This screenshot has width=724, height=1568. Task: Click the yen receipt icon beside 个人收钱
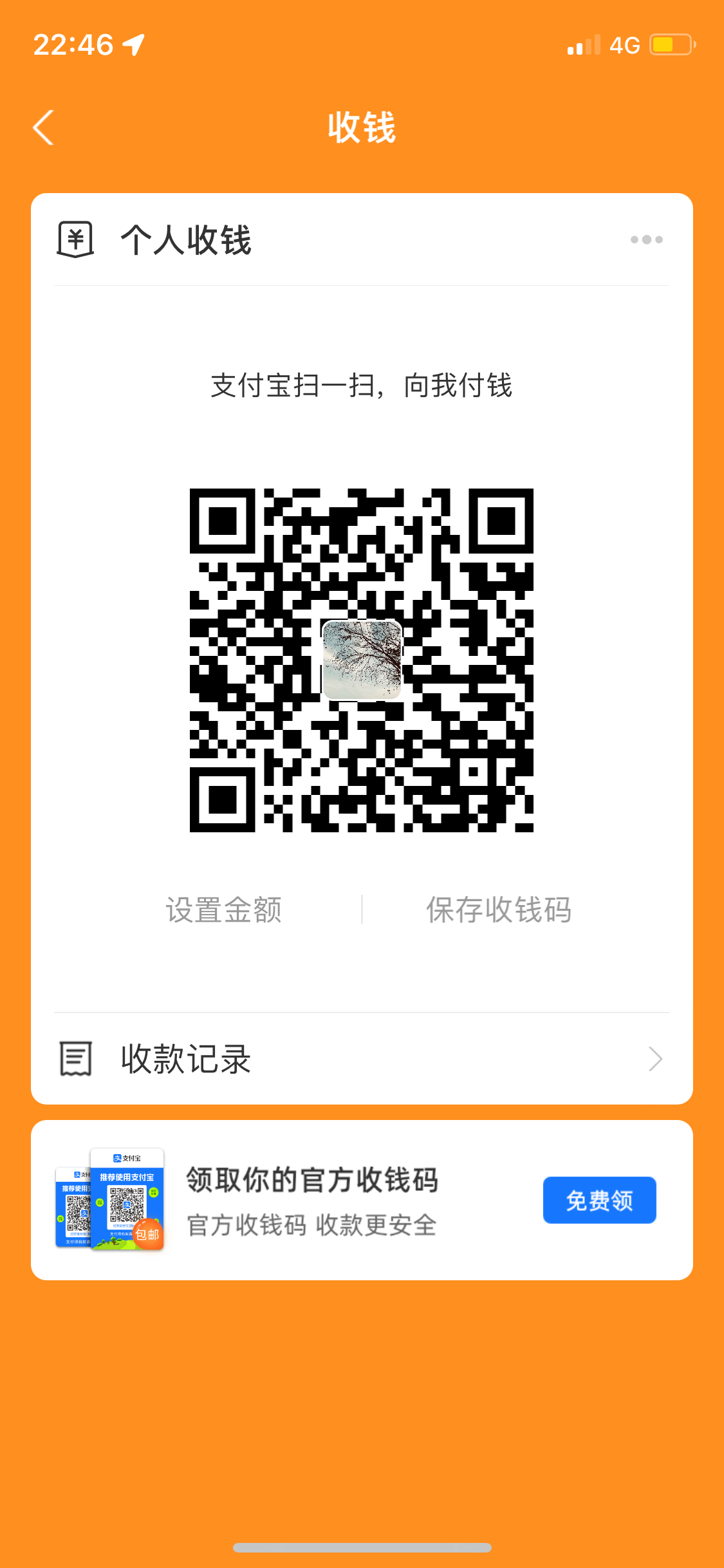coord(75,239)
